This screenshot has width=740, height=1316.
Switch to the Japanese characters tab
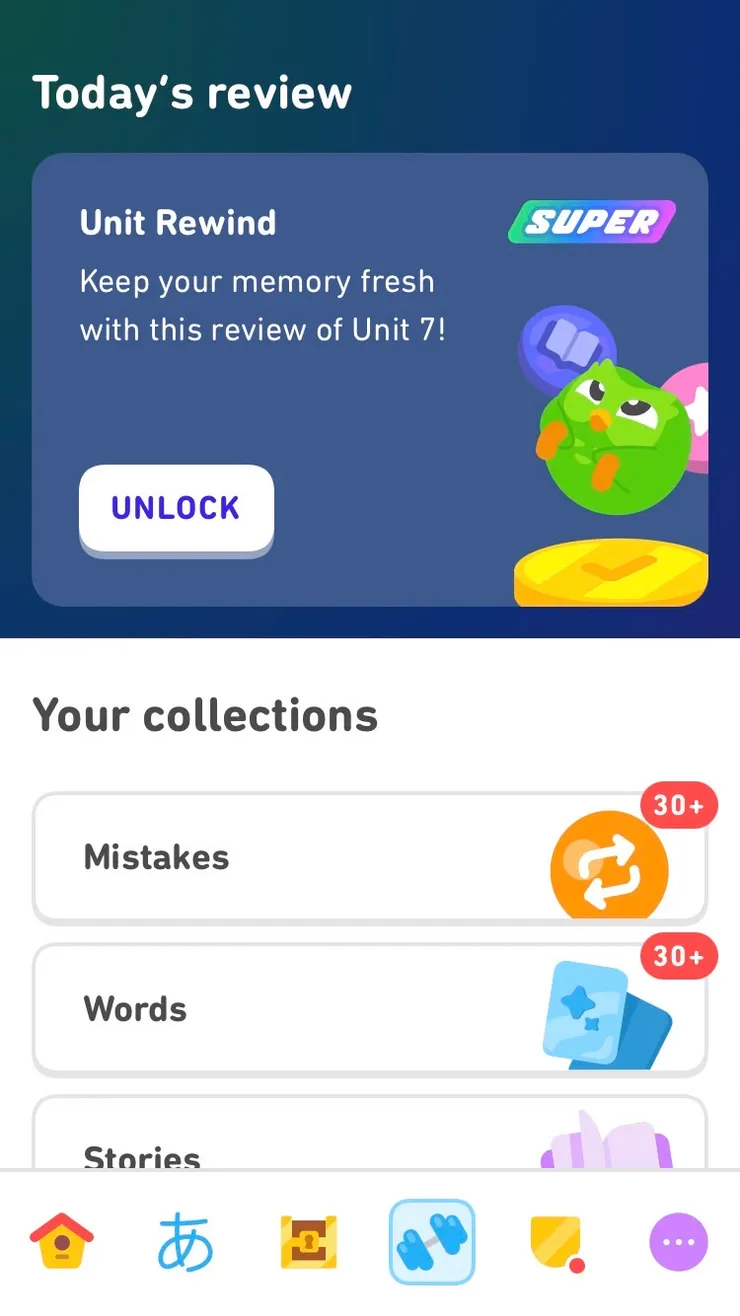pyautogui.click(x=186, y=1242)
